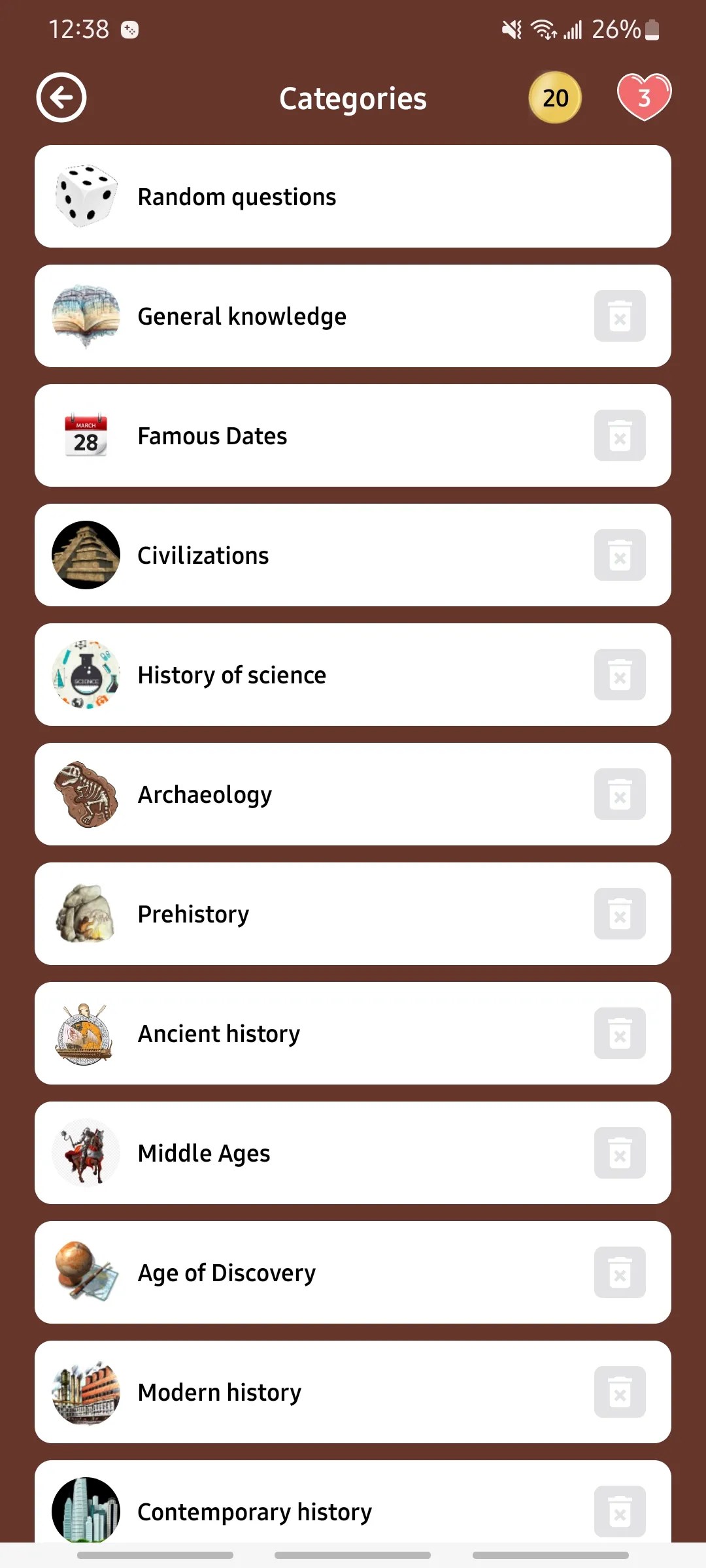The height and width of the screenshot is (1568, 706).
Task: Tap the open book icon beside General knowledge
Action: pos(85,315)
